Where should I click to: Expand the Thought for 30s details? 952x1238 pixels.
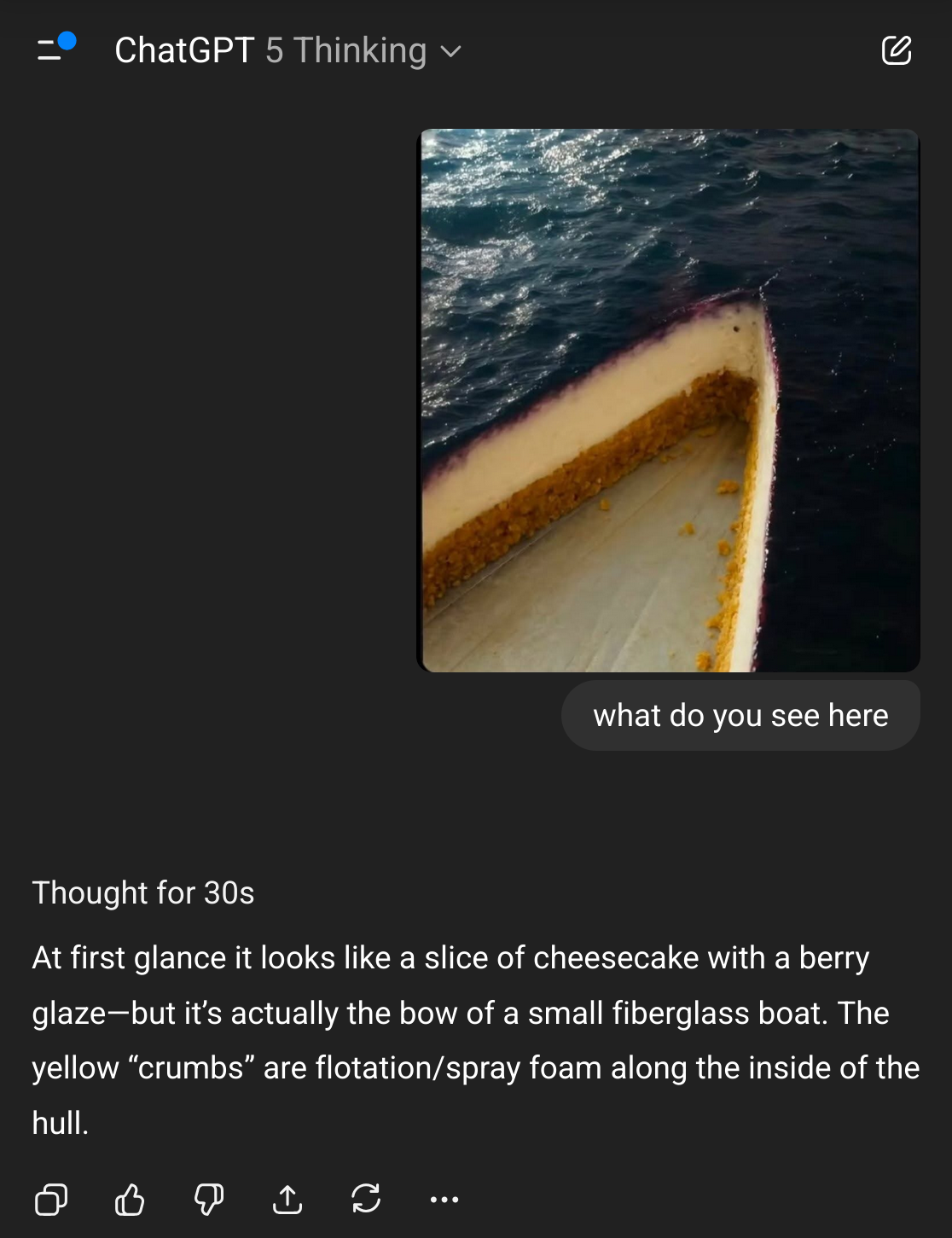click(143, 892)
